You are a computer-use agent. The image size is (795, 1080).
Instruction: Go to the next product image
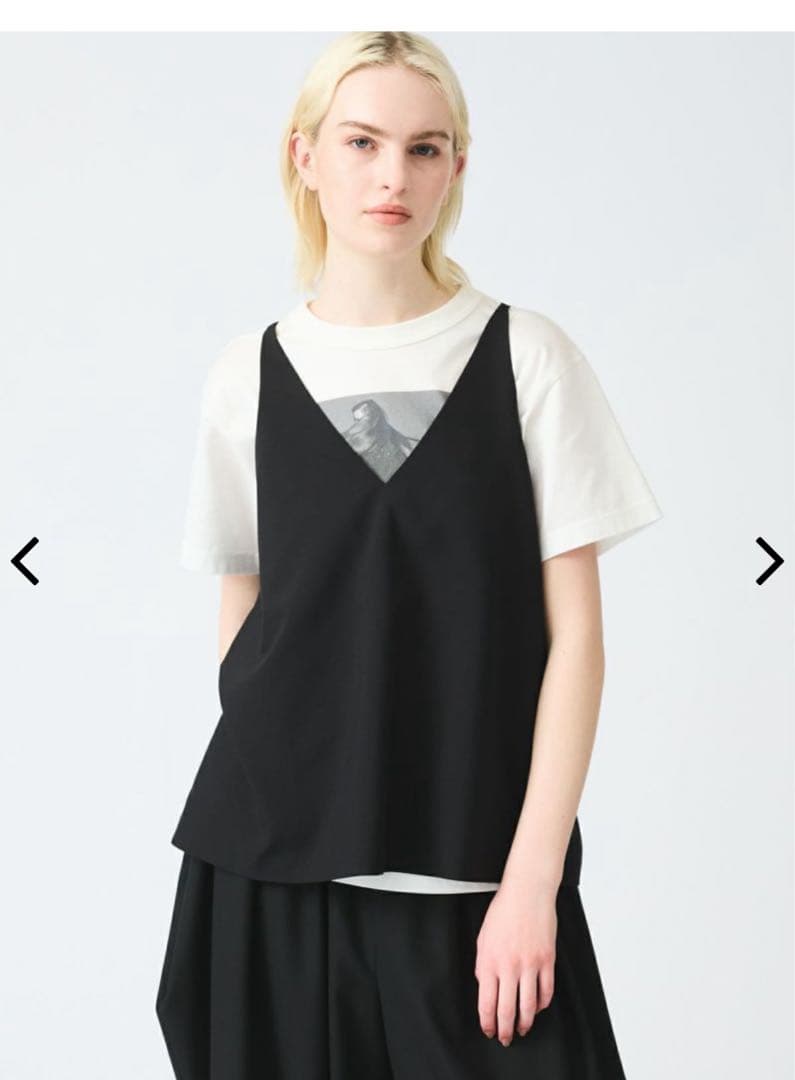[x=768, y=560]
